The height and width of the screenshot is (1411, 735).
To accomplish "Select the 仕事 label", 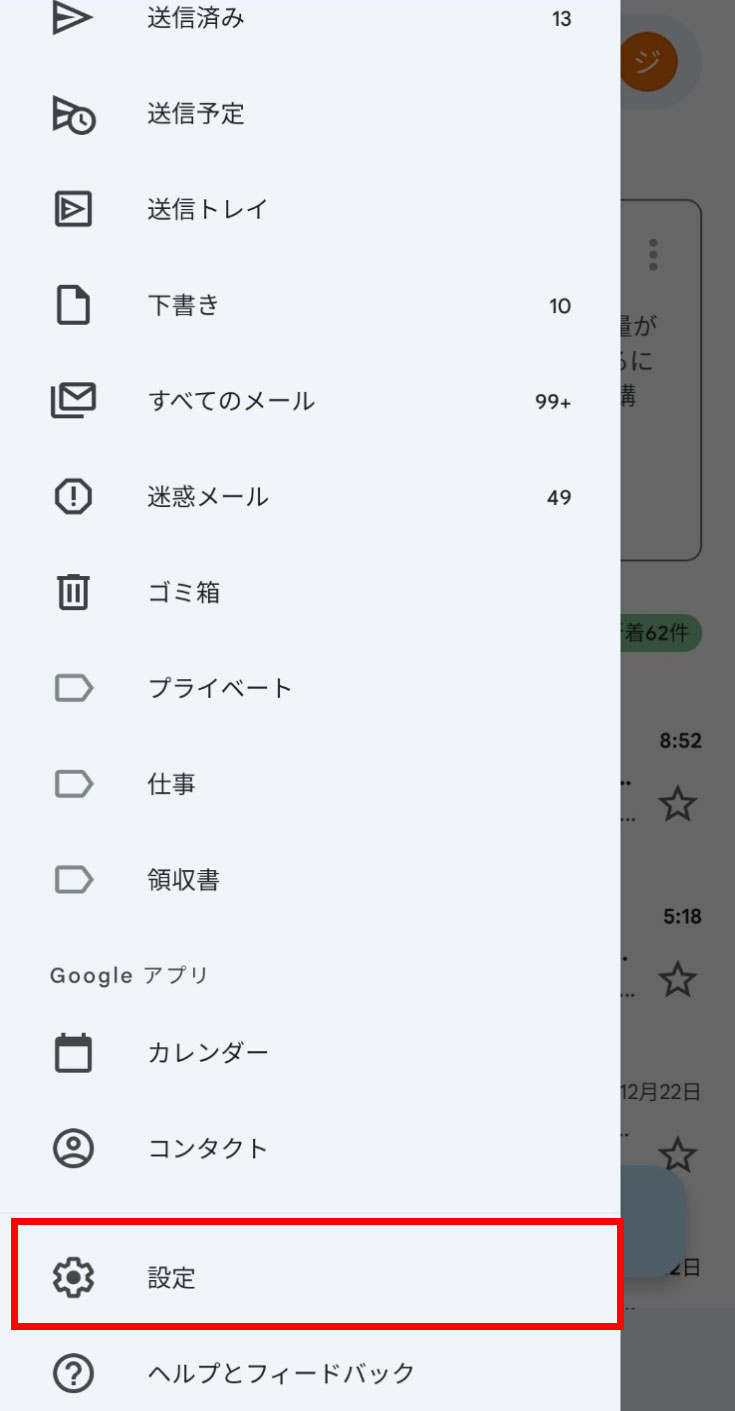I will tap(310, 784).
